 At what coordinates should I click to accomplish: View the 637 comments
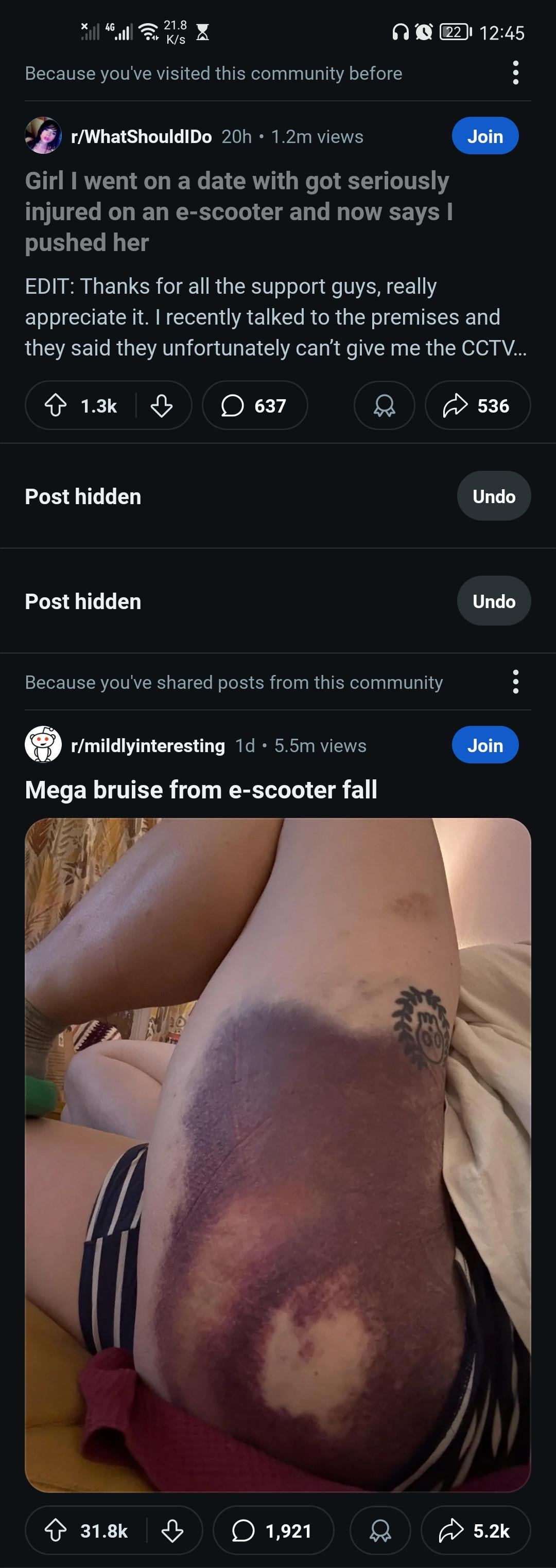tap(254, 405)
